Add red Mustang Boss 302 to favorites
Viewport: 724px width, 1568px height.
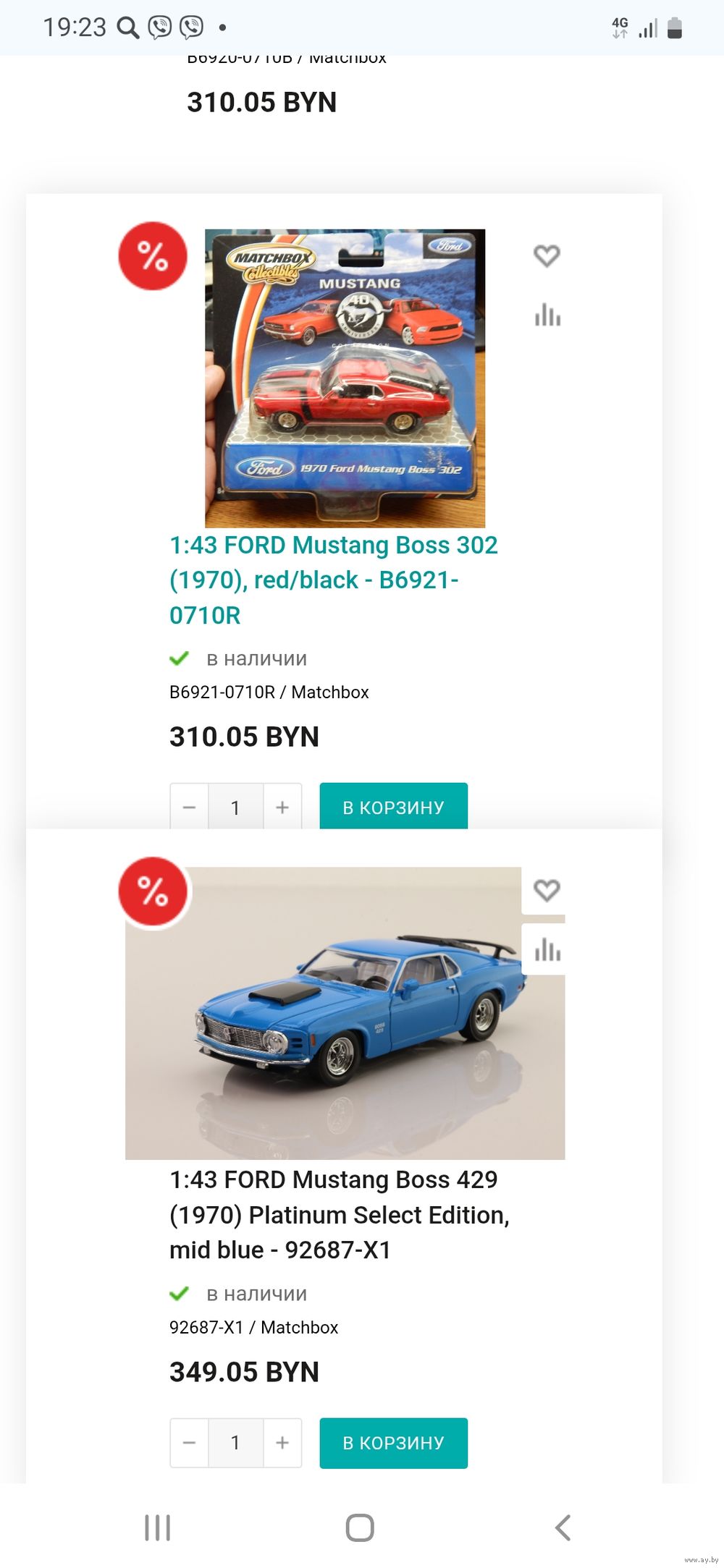point(547,255)
